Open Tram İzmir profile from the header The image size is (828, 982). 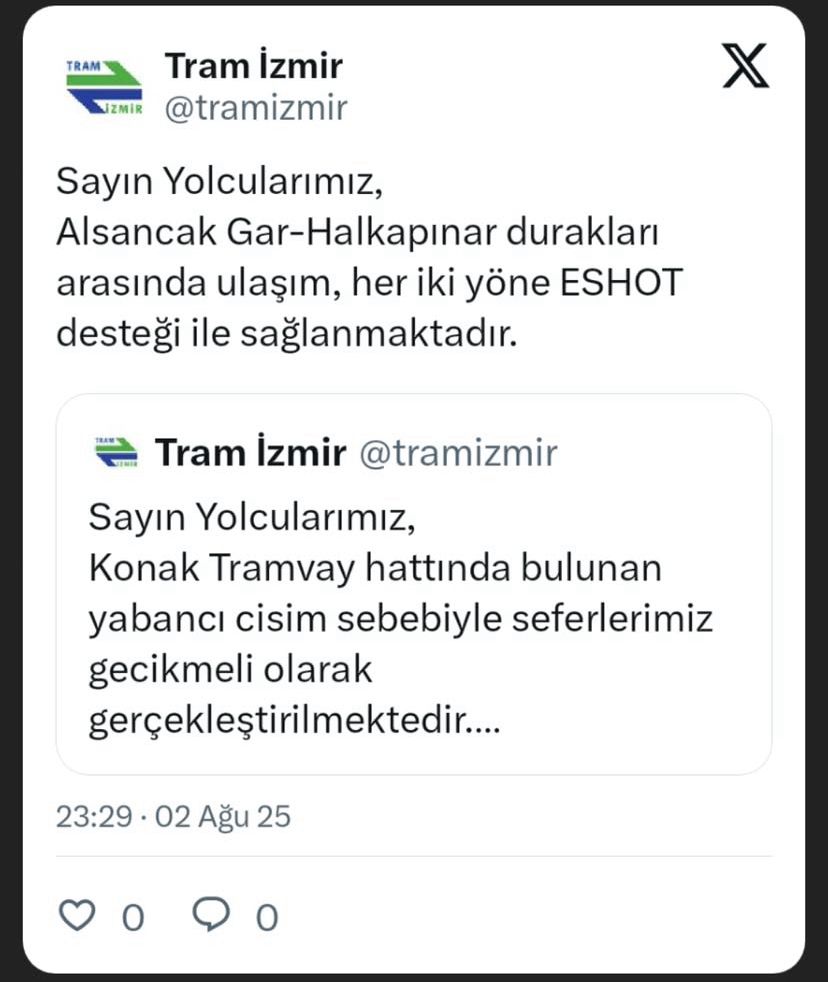pyautogui.click(x=253, y=67)
